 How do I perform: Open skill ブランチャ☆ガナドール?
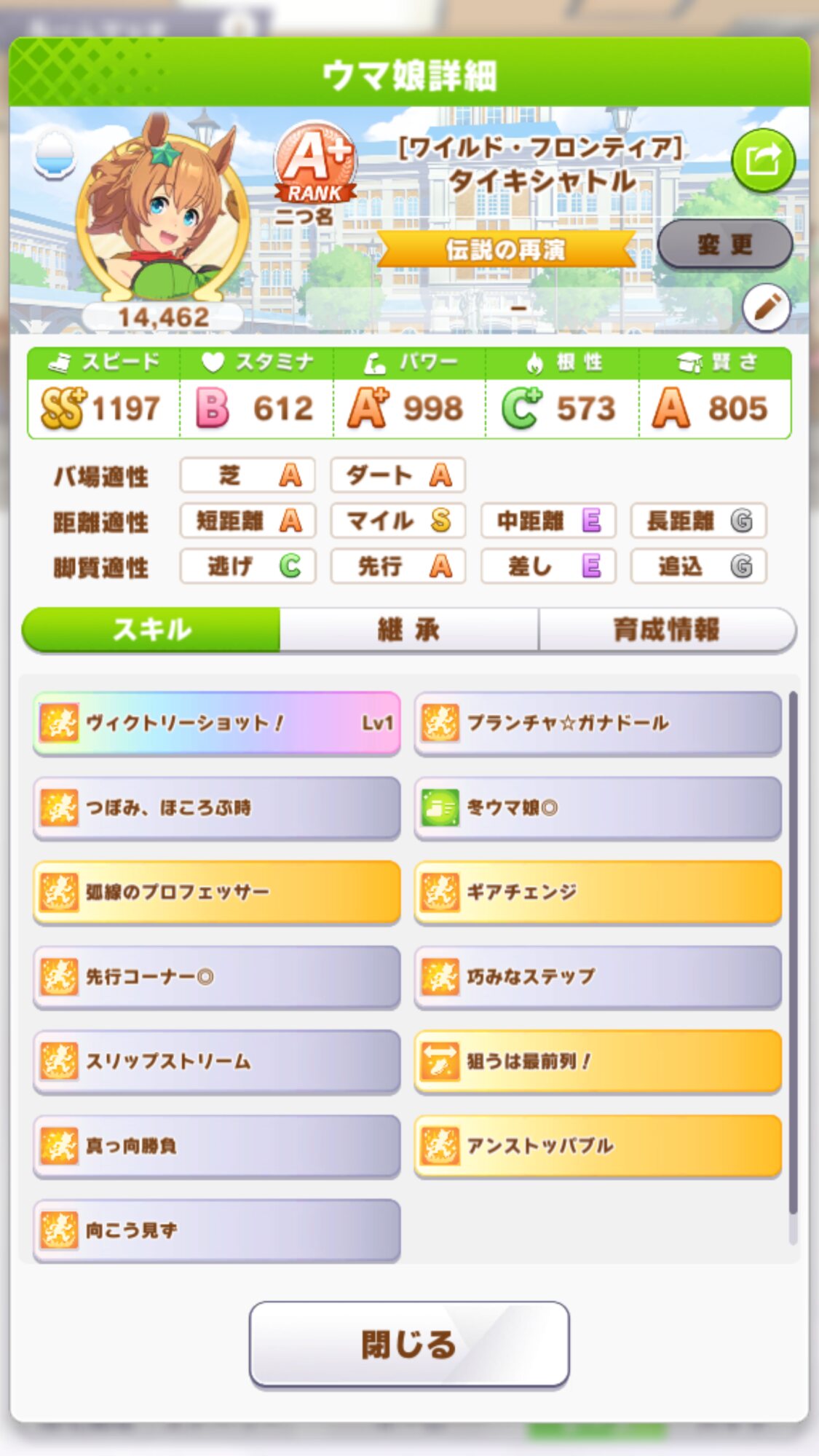598,724
